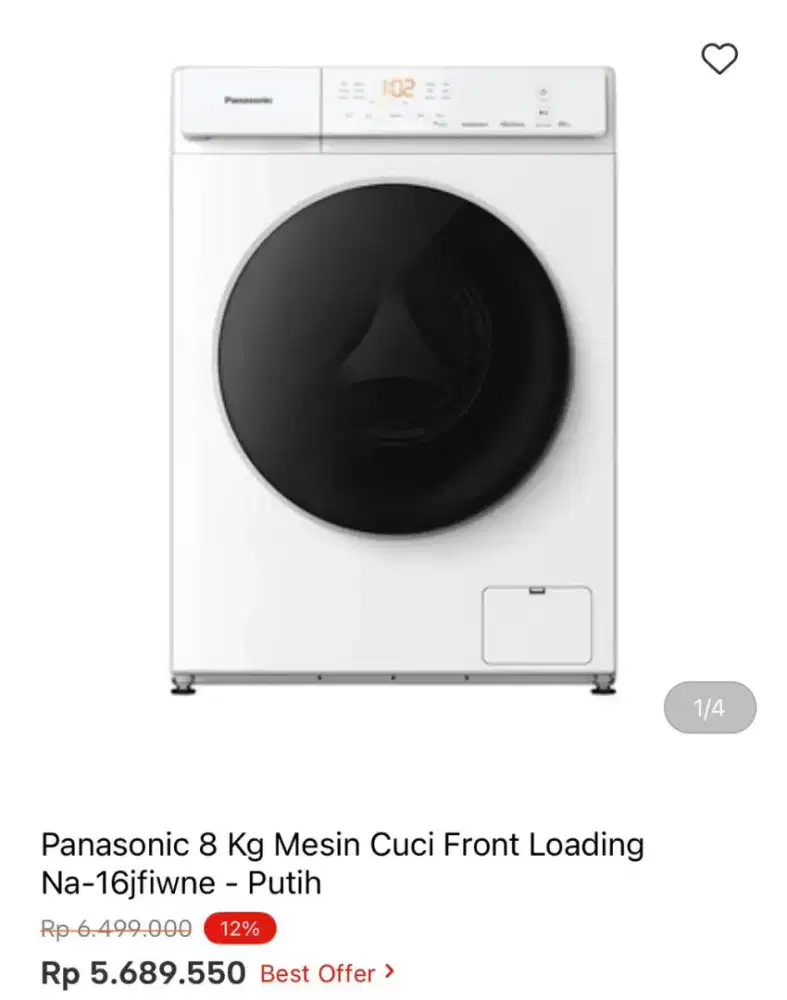This screenshot has width=787, height=1000.
Task: Tap the red 12% discount badge
Action: 237,929
